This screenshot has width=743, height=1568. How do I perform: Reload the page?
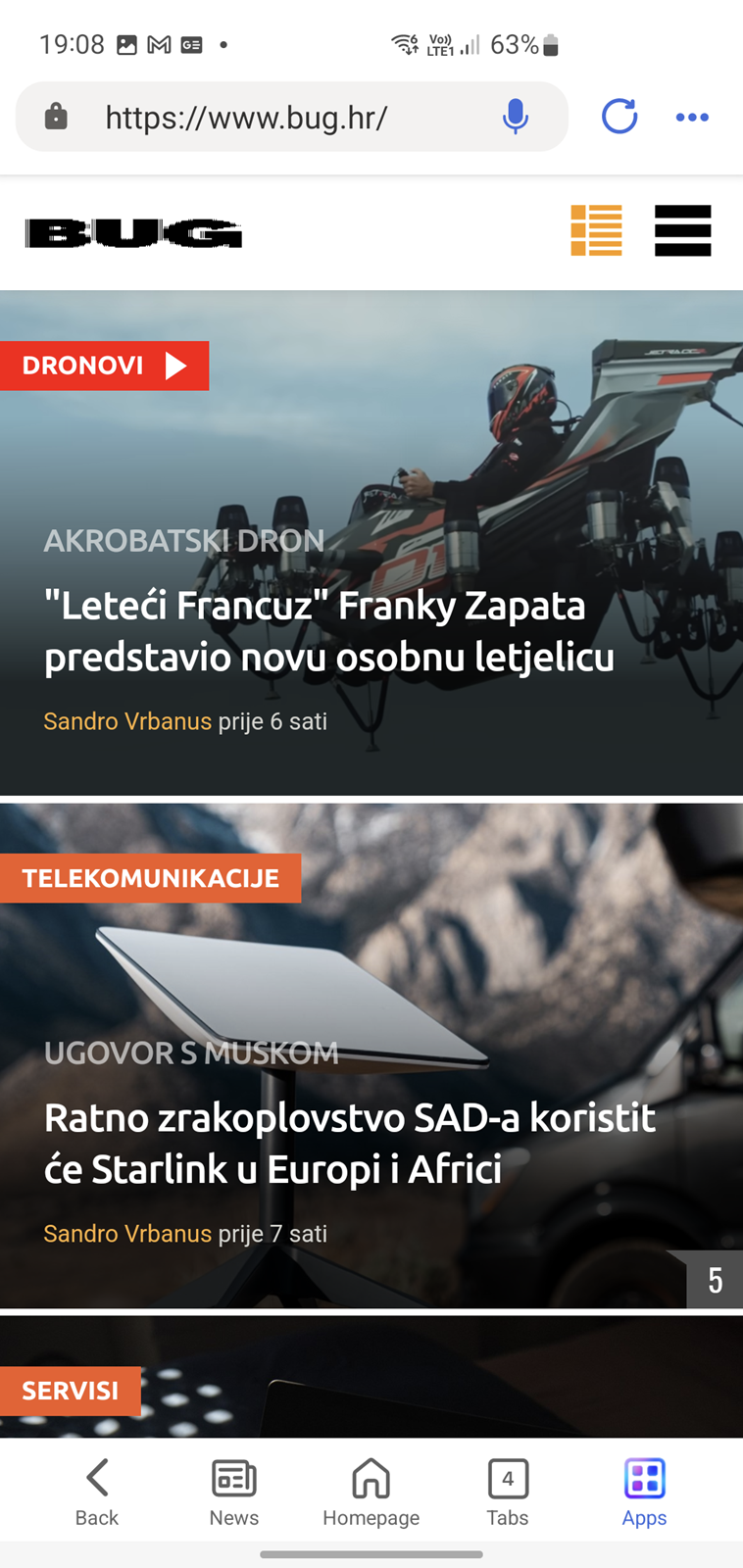619,117
